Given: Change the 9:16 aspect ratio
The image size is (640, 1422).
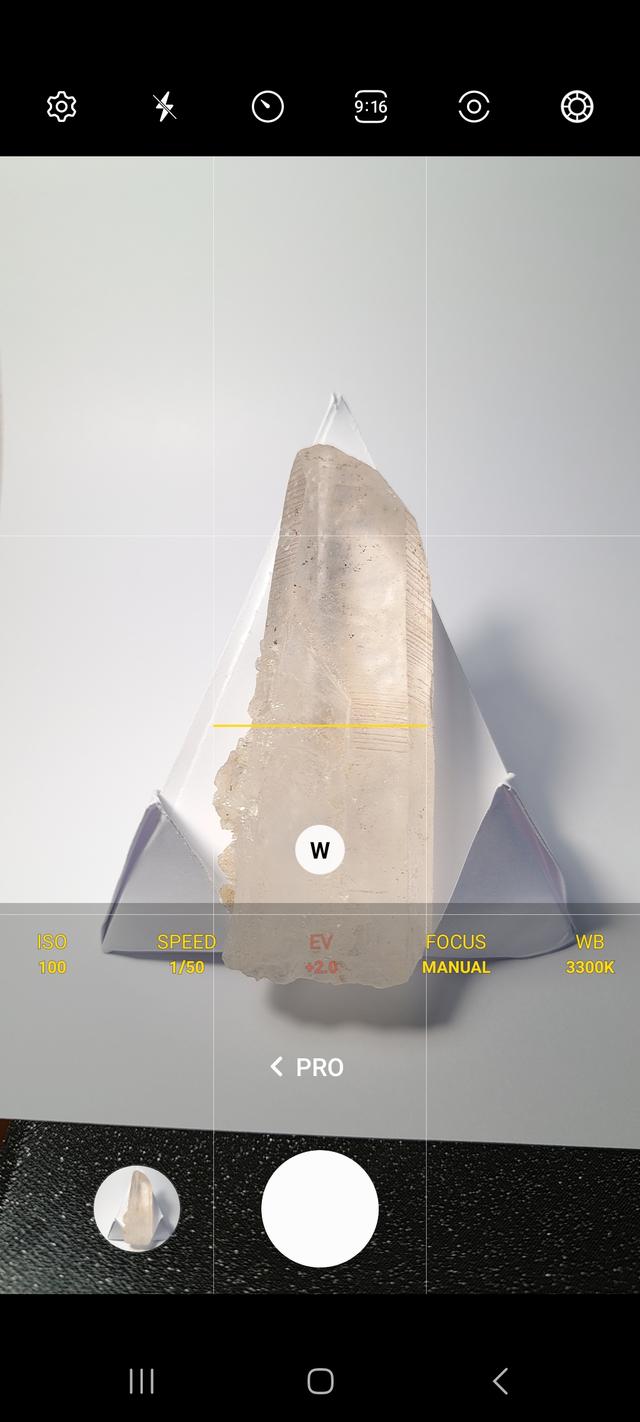Looking at the screenshot, I should (x=370, y=107).
